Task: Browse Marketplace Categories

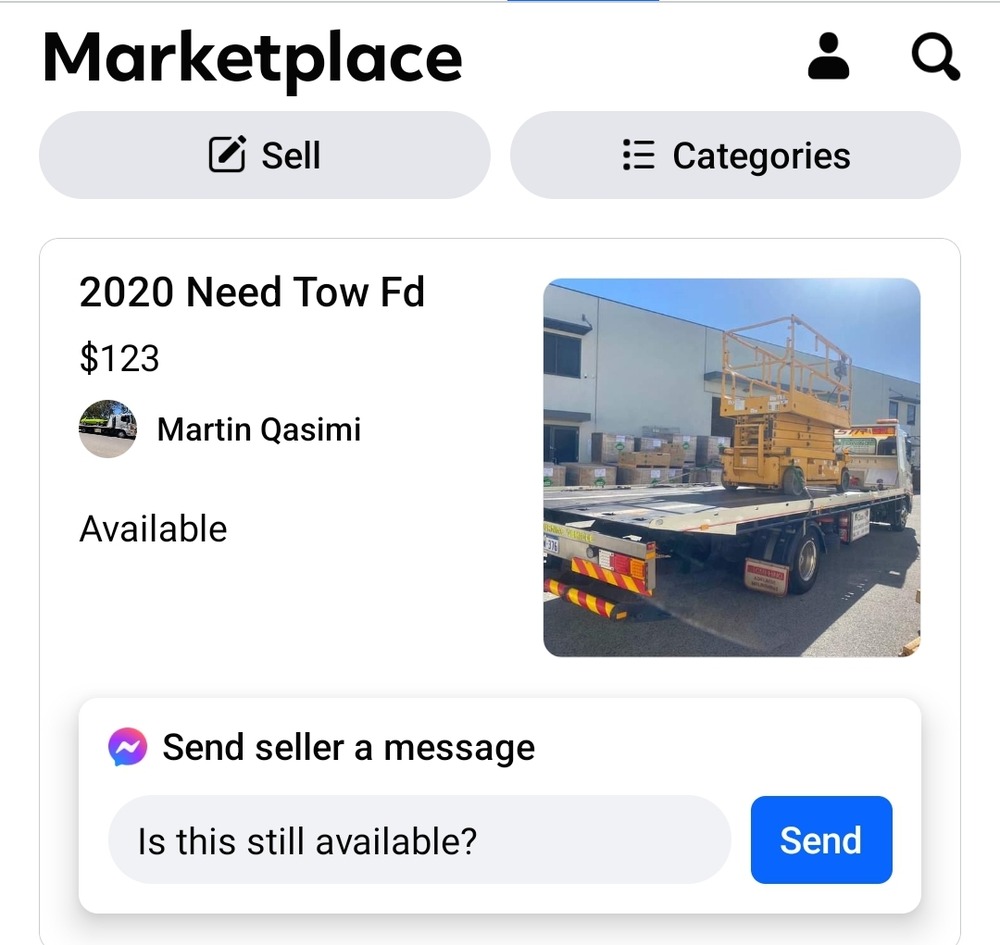Action: click(x=735, y=155)
